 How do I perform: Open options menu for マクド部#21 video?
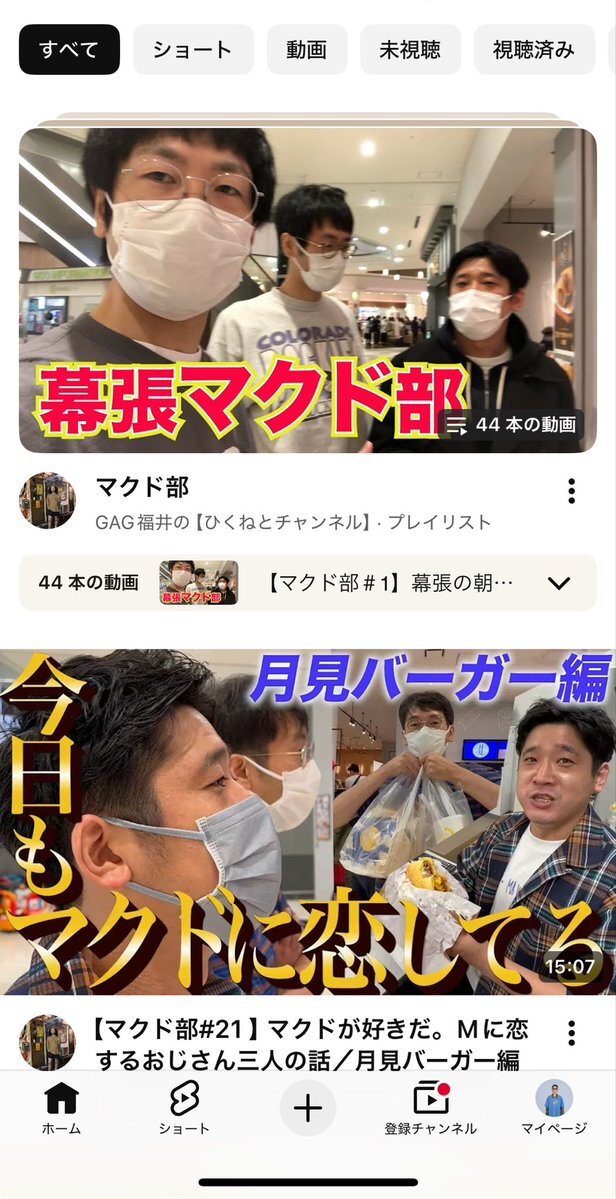tap(571, 1034)
